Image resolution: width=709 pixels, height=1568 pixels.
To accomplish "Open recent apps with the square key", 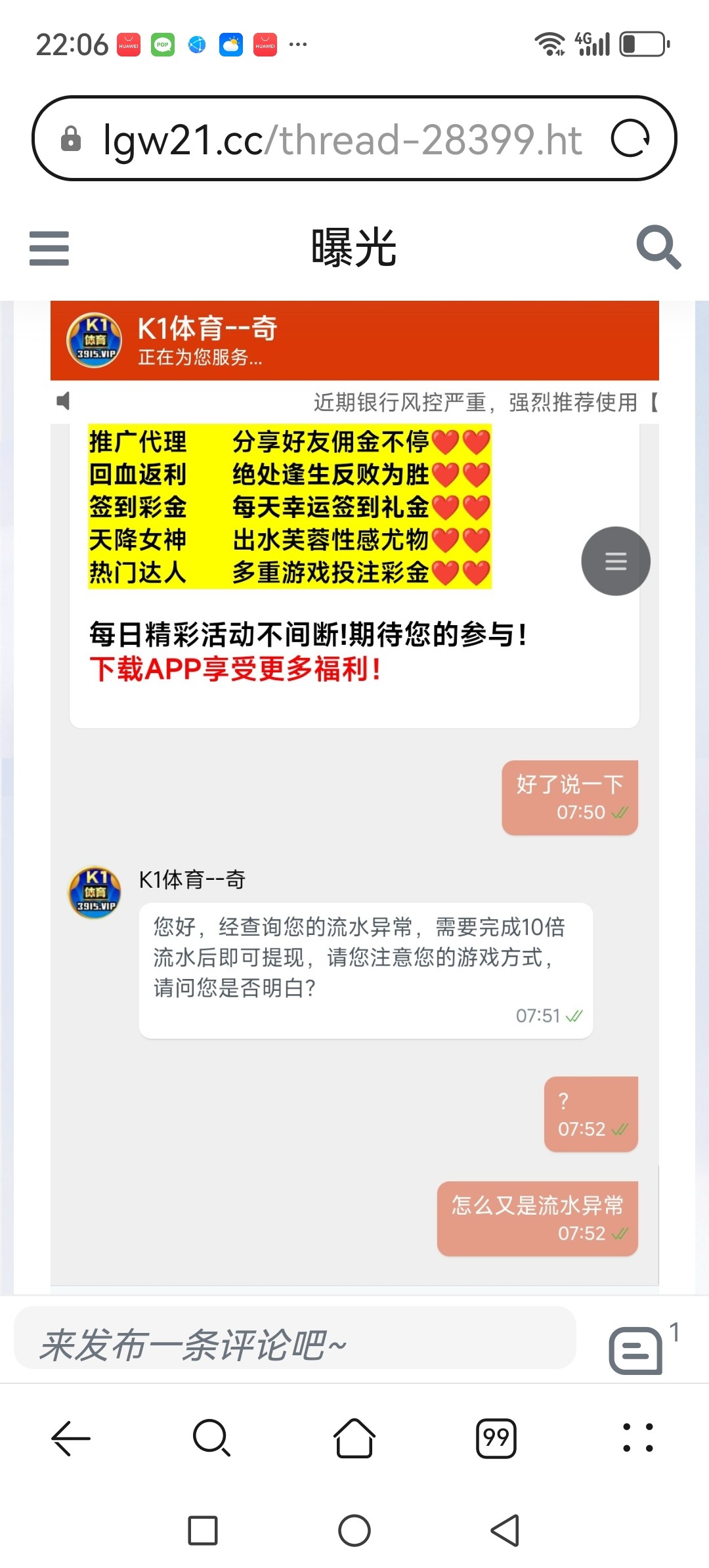I will (x=203, y=1531).
